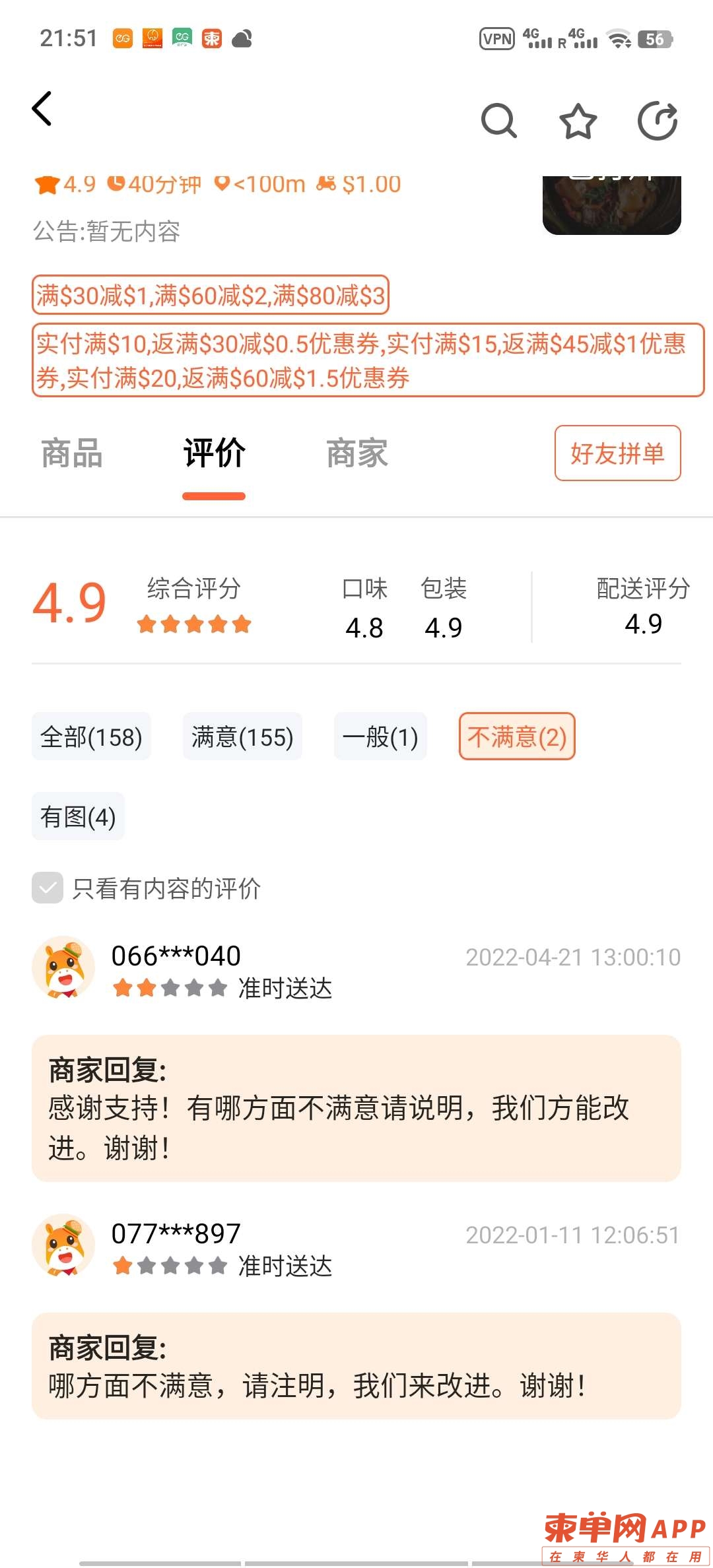Filter reviews by 全部(158)

tap(91, 737)
